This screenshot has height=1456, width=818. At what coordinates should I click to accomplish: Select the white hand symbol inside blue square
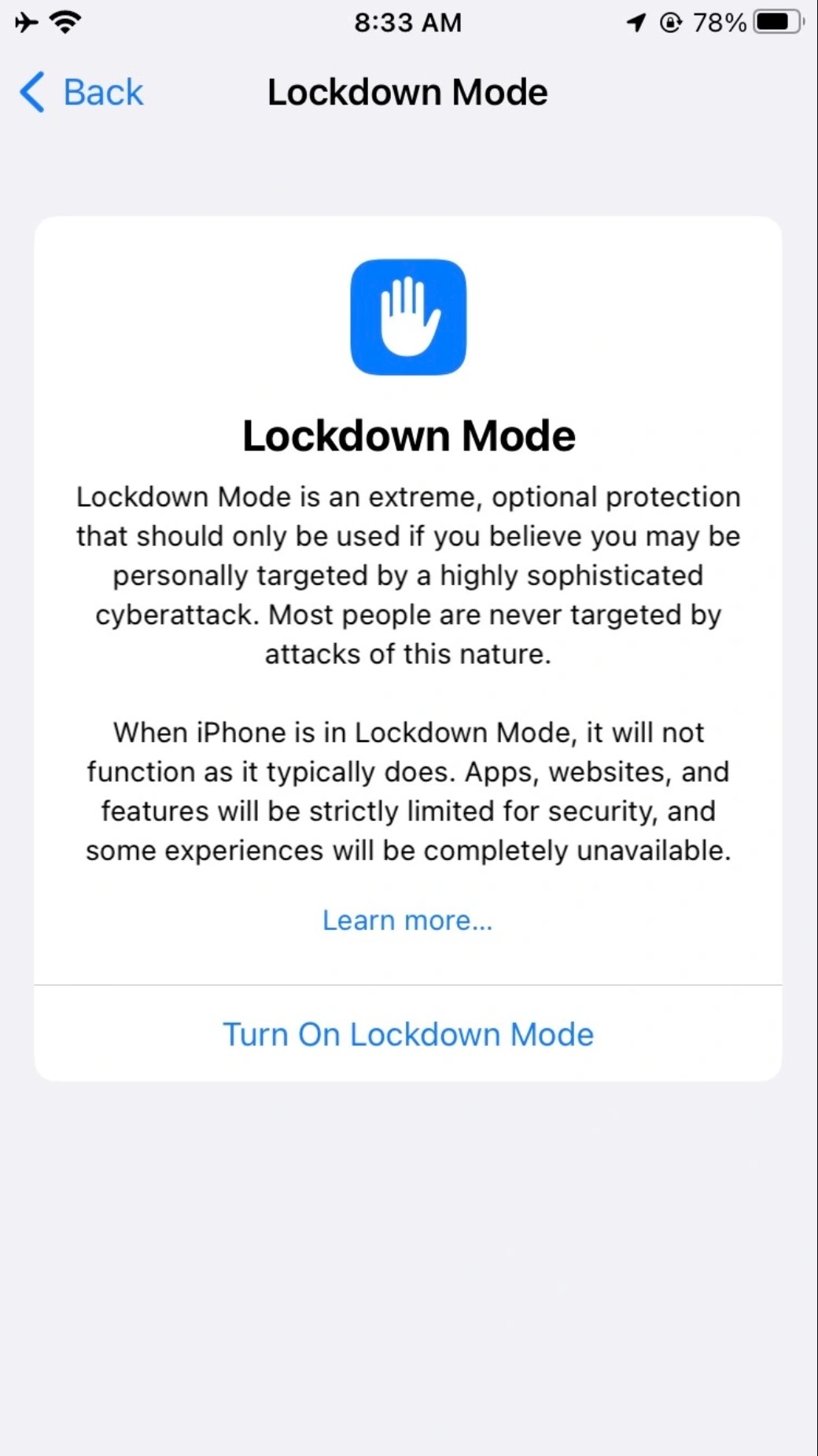(x=407, y=317)
